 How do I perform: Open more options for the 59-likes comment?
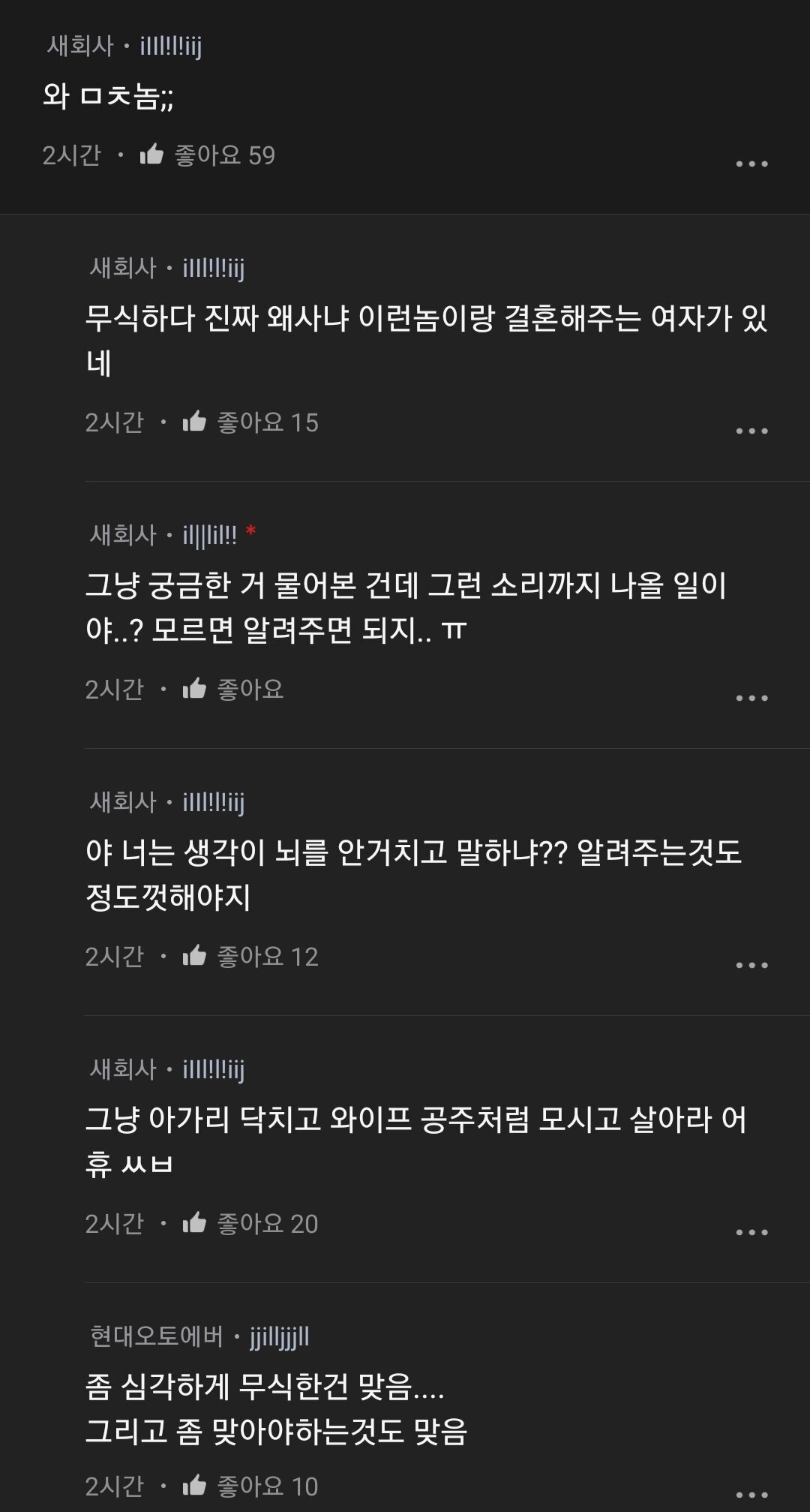[x=751, y=164]
